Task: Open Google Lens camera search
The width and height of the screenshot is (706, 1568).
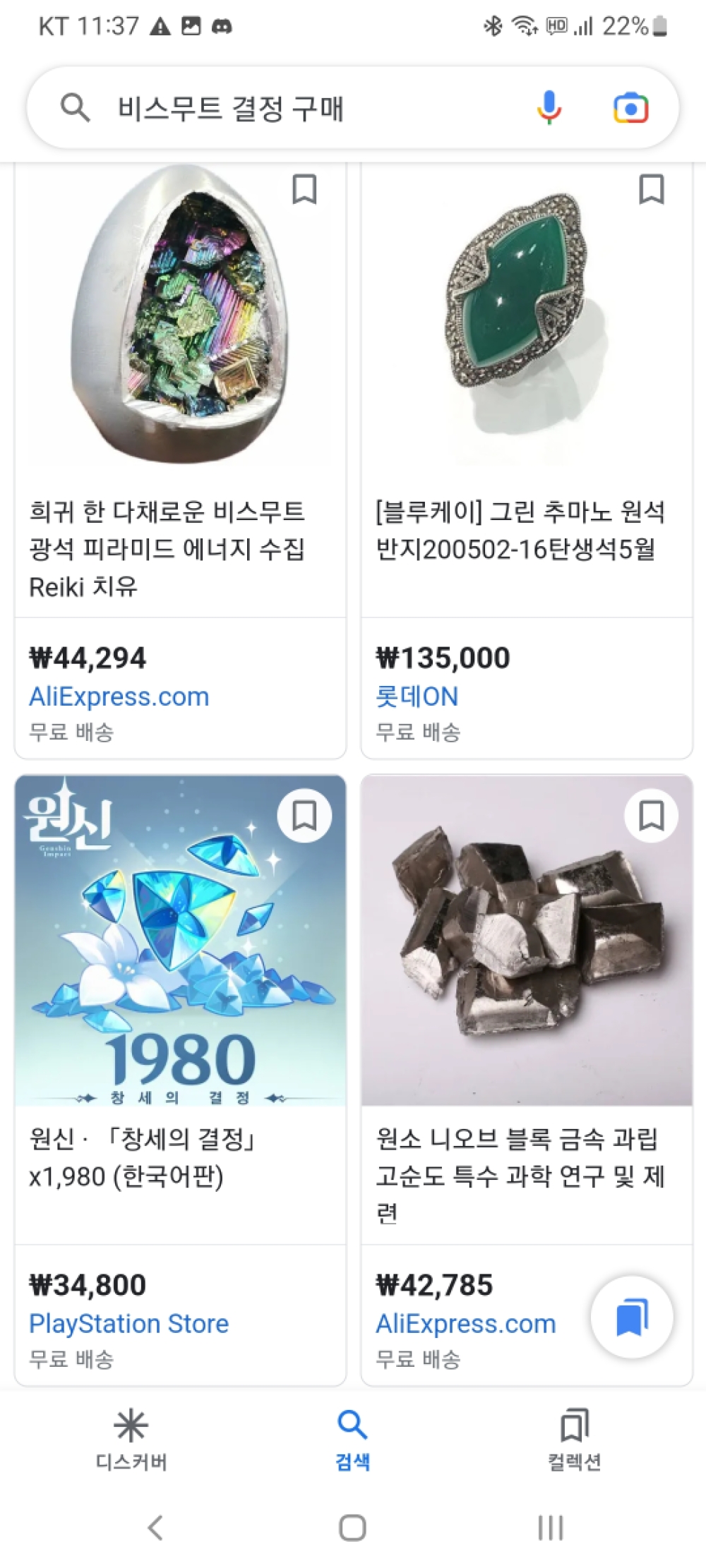Action: (630, 109)
